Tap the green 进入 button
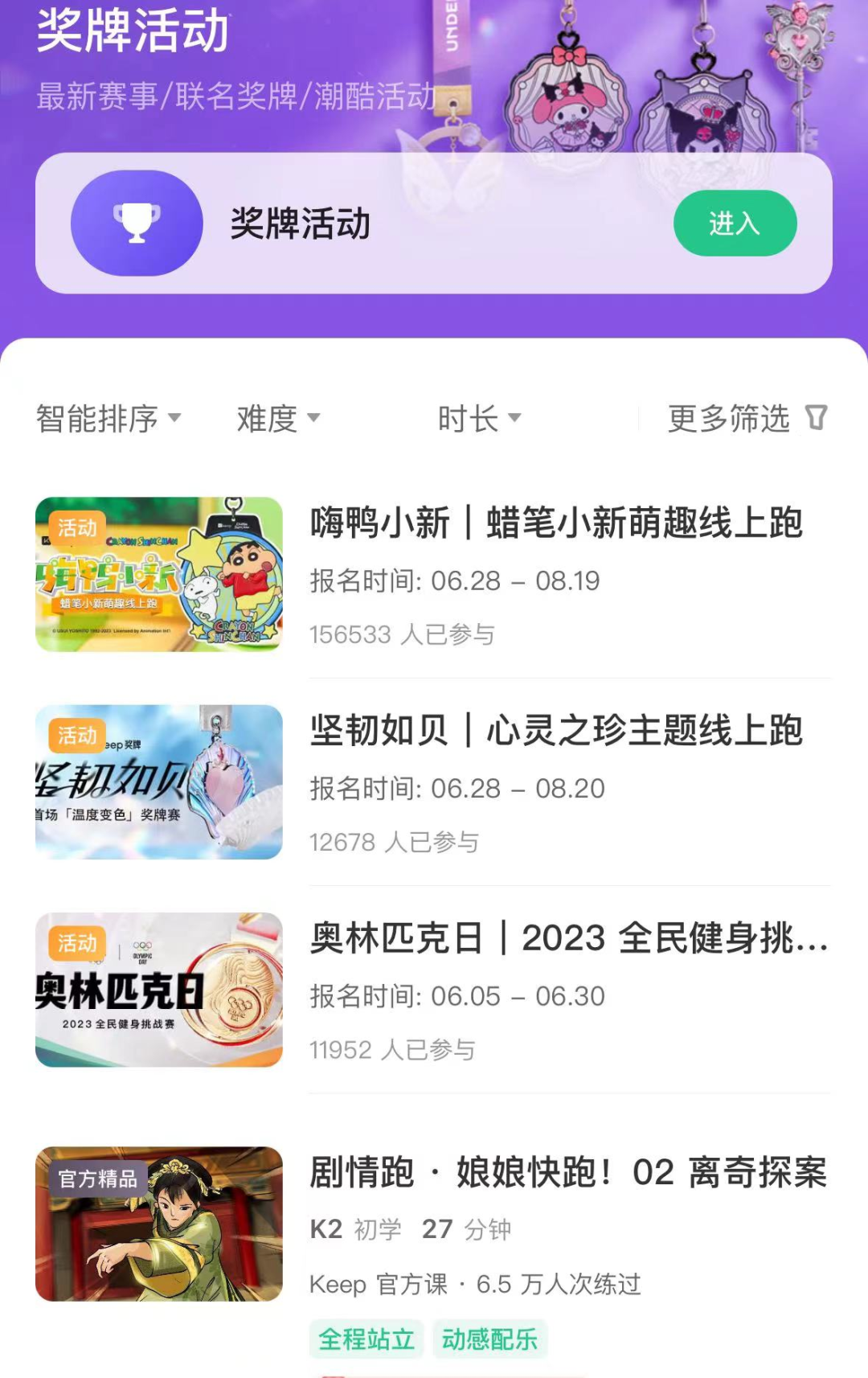The width and height of the screenshot is (868, 1378). point(735,224)
